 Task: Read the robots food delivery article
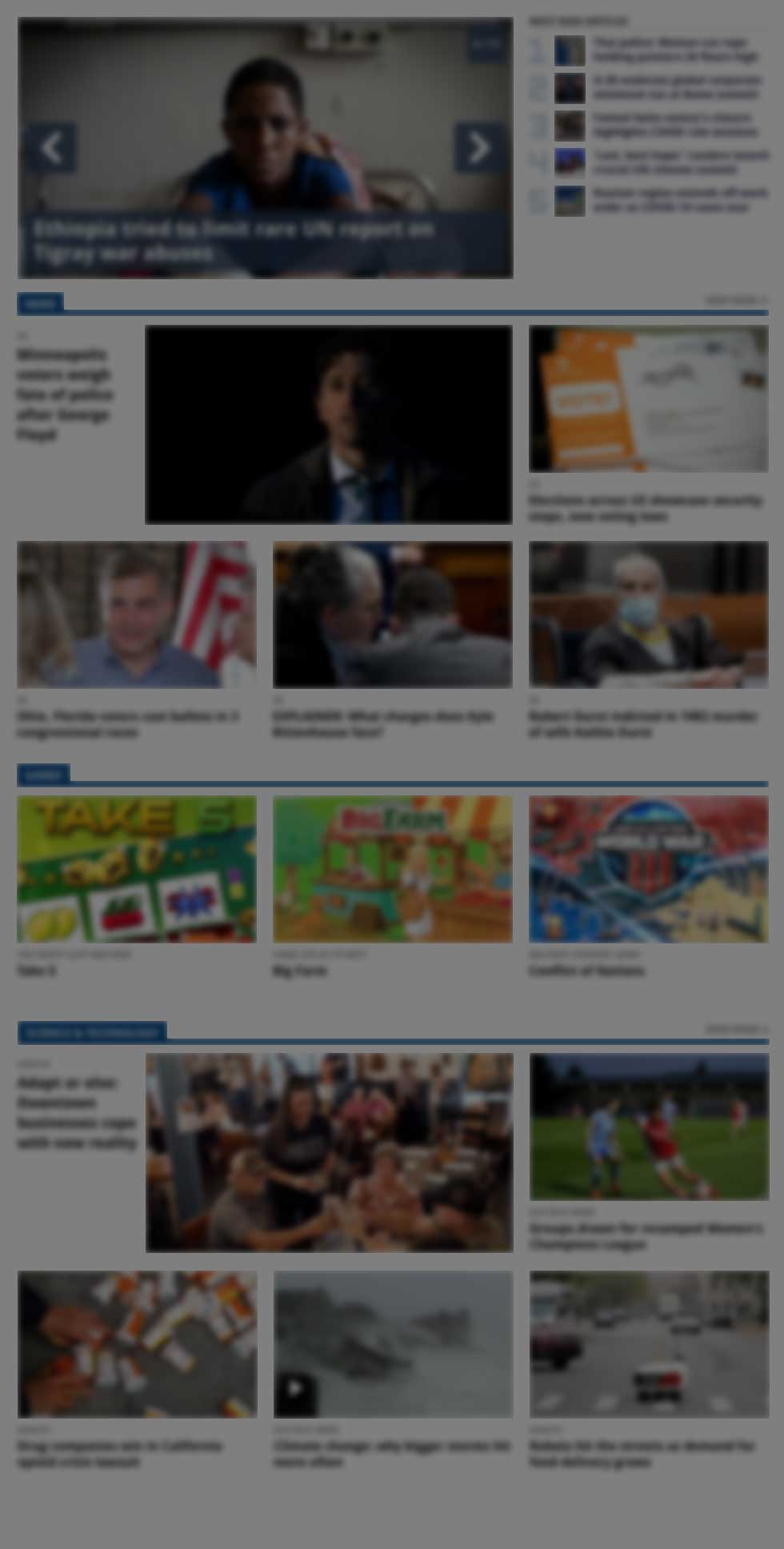tap(641, 1454)
